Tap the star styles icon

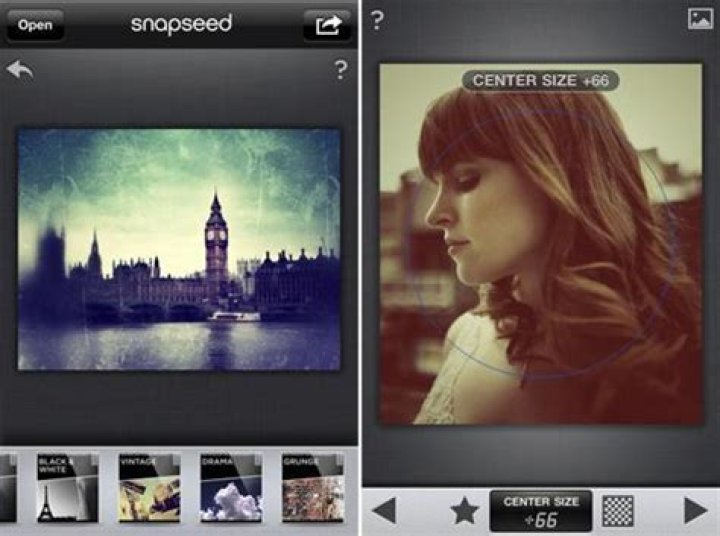coord(464,511)
